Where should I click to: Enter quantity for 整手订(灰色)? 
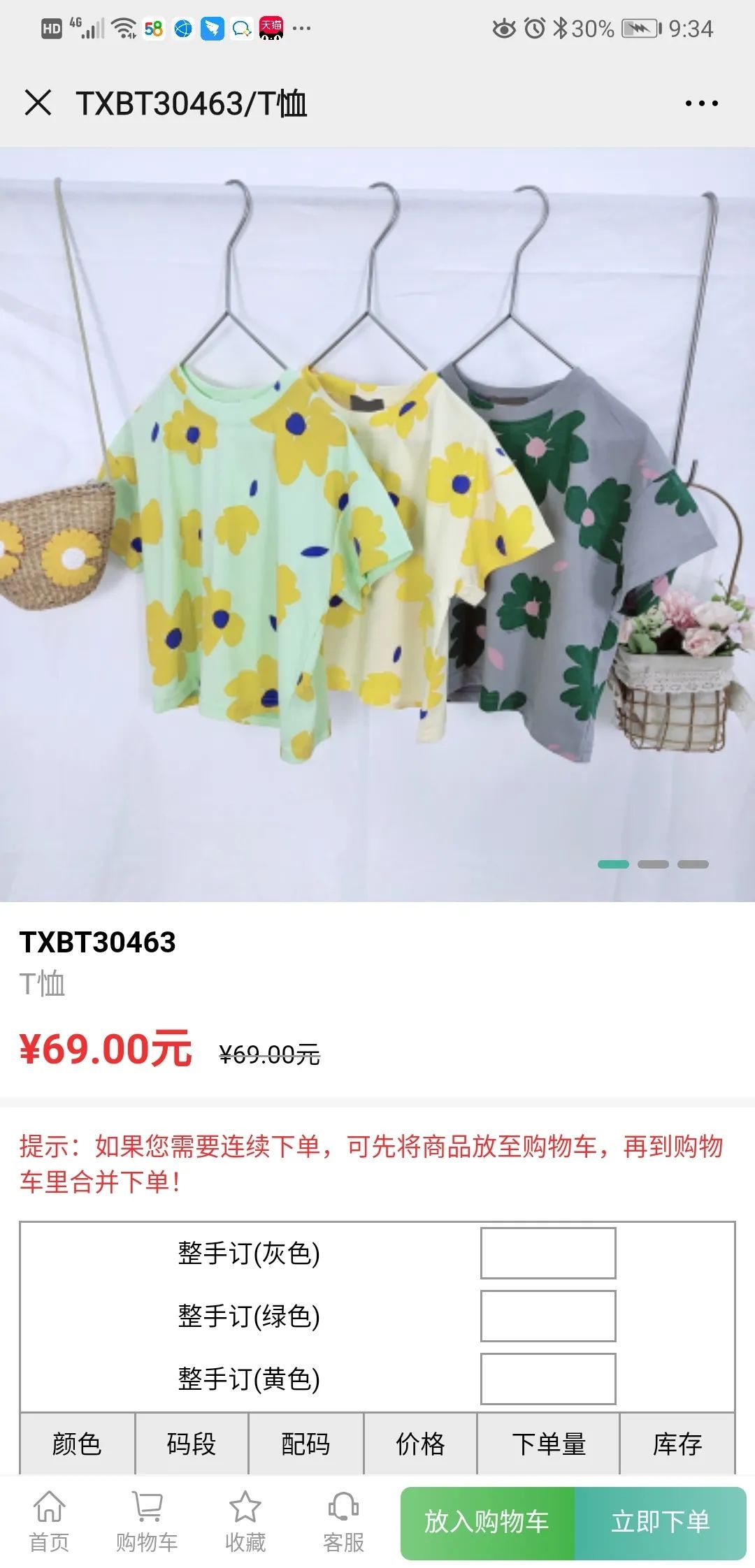click(x=547, y=1253)
